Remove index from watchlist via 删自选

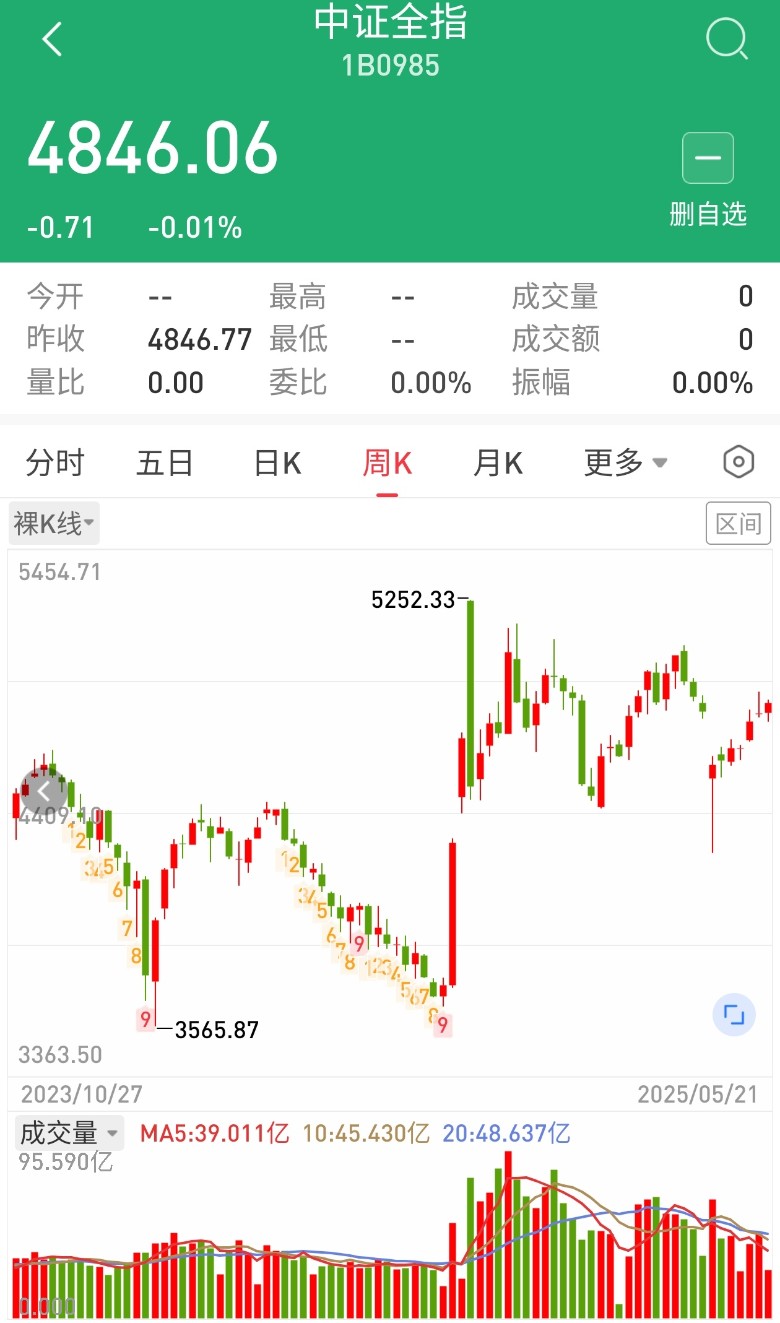708,180
